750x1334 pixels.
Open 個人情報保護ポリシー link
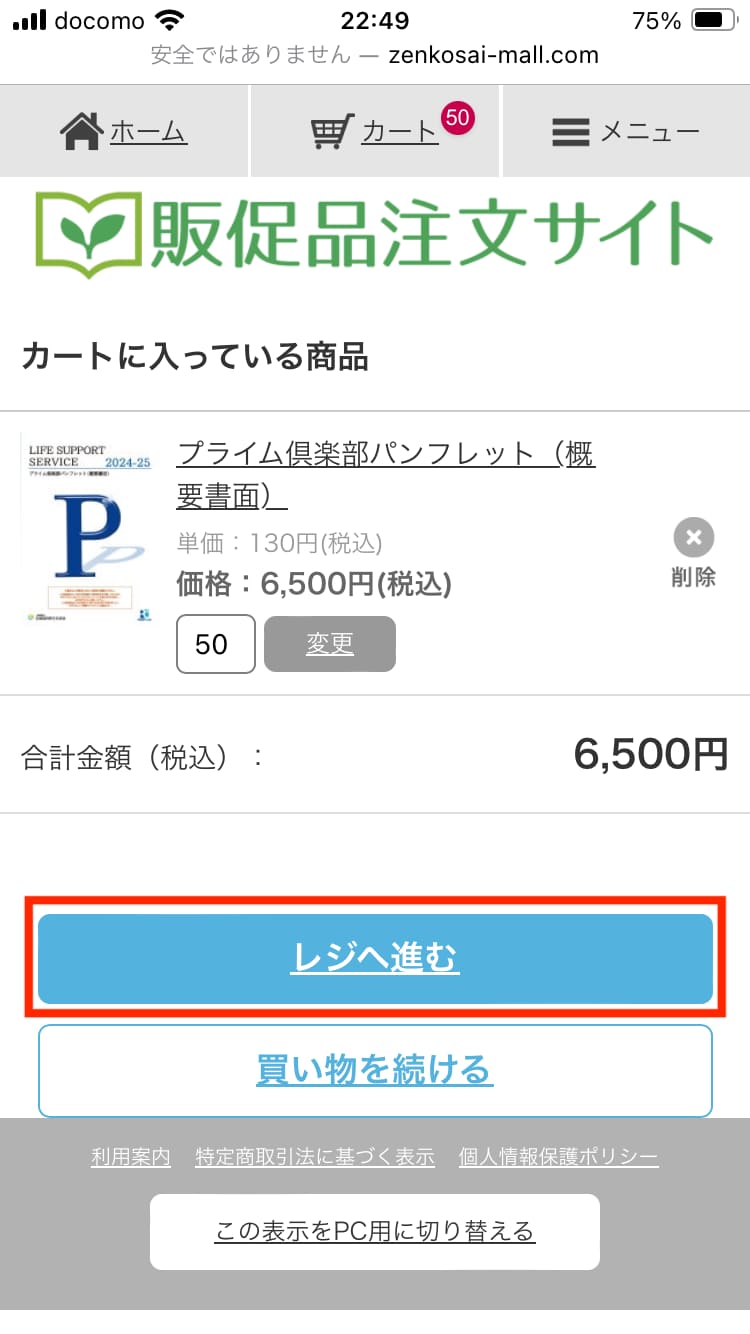pyautogui.click(x=558, y=1157)
